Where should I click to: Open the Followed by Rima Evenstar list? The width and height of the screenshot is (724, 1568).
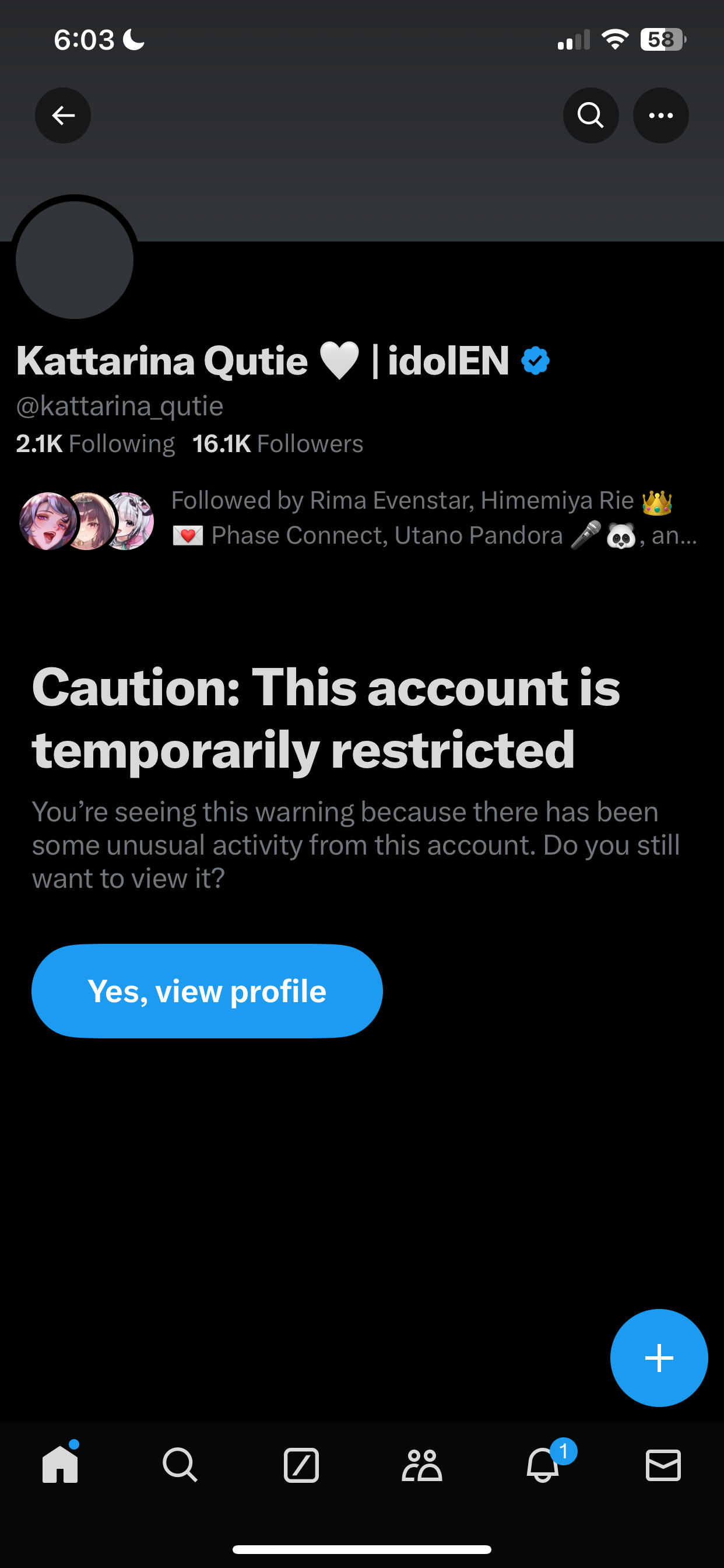point(358,519)
